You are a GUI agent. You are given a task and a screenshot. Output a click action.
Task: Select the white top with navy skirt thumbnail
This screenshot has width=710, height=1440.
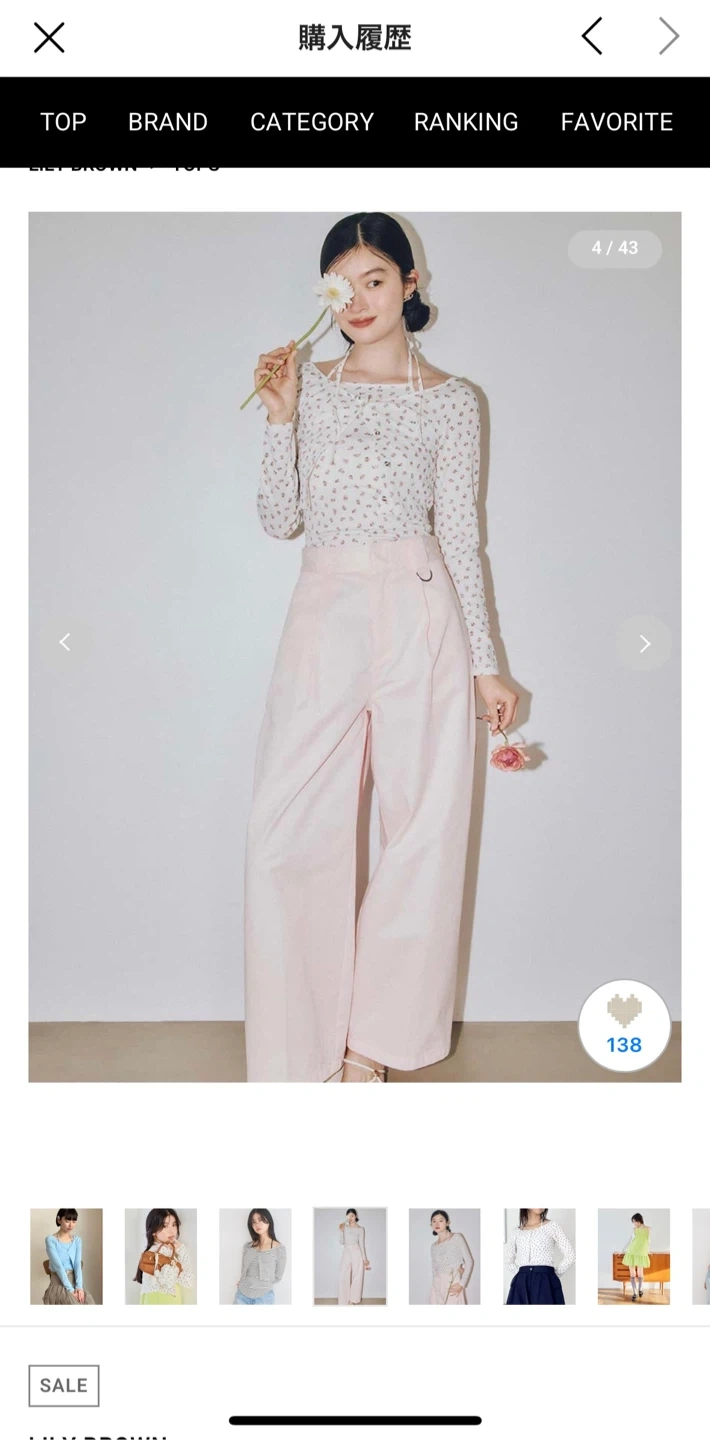pos(539,1256)
